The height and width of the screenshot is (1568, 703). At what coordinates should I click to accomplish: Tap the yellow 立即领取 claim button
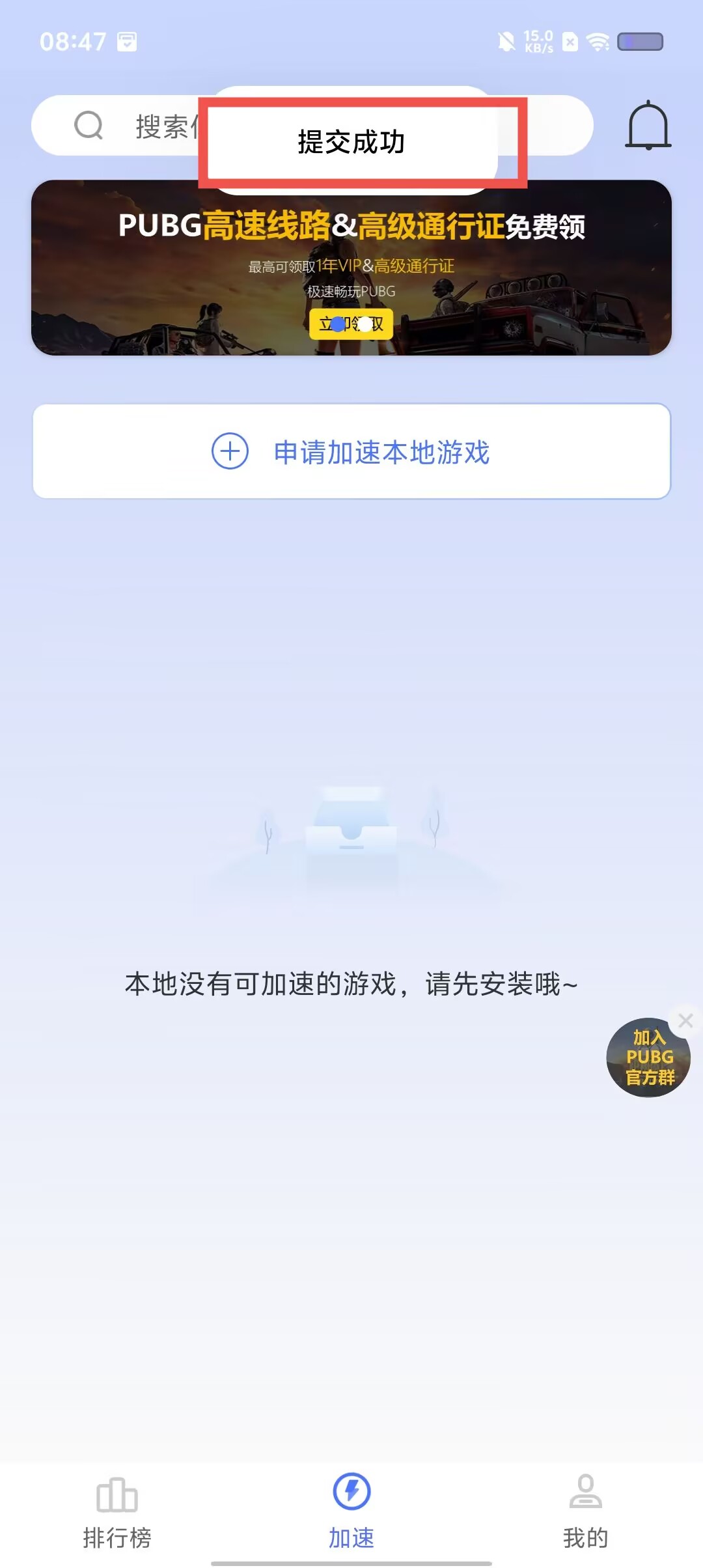pyautogui.click(x=351, y=324)
